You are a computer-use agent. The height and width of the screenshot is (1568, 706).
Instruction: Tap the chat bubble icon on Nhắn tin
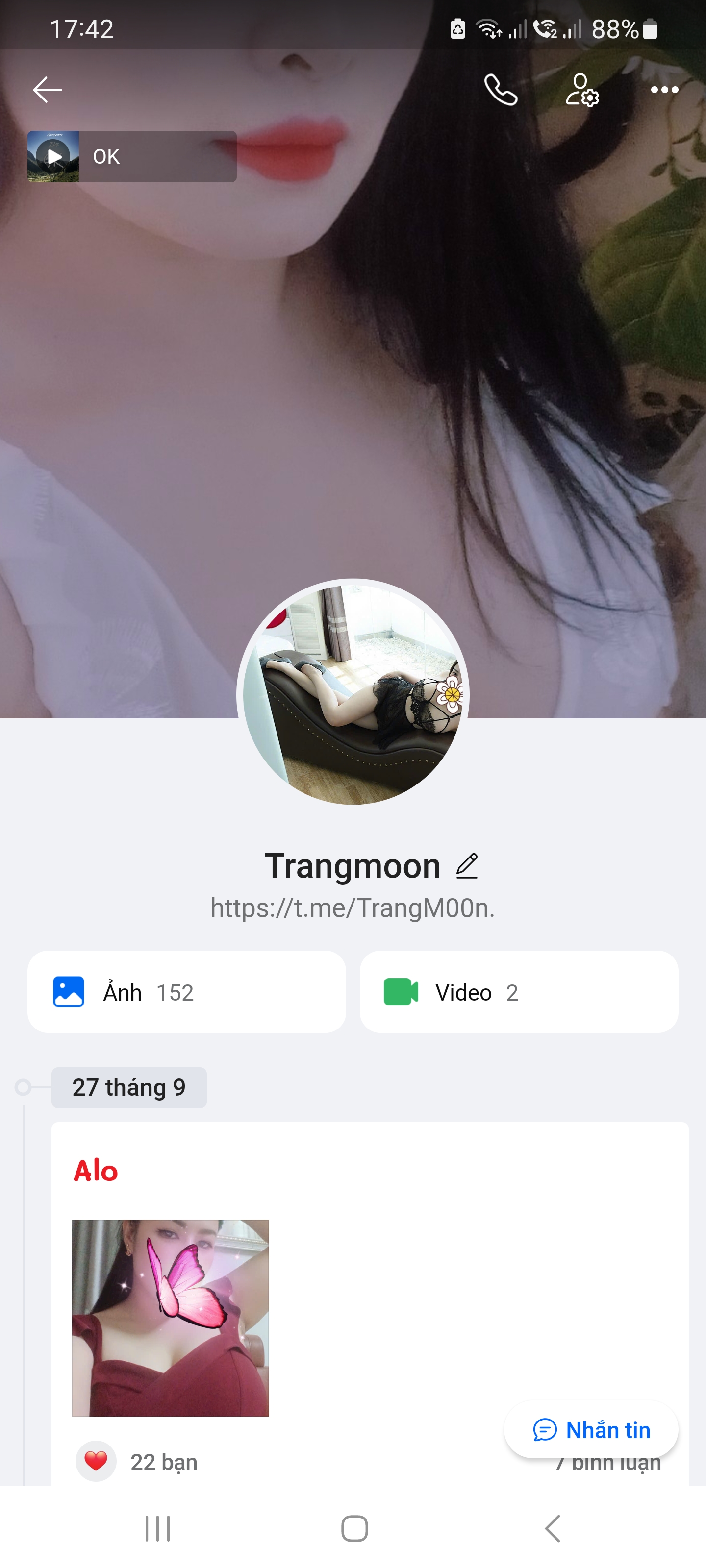[545, 1430]
